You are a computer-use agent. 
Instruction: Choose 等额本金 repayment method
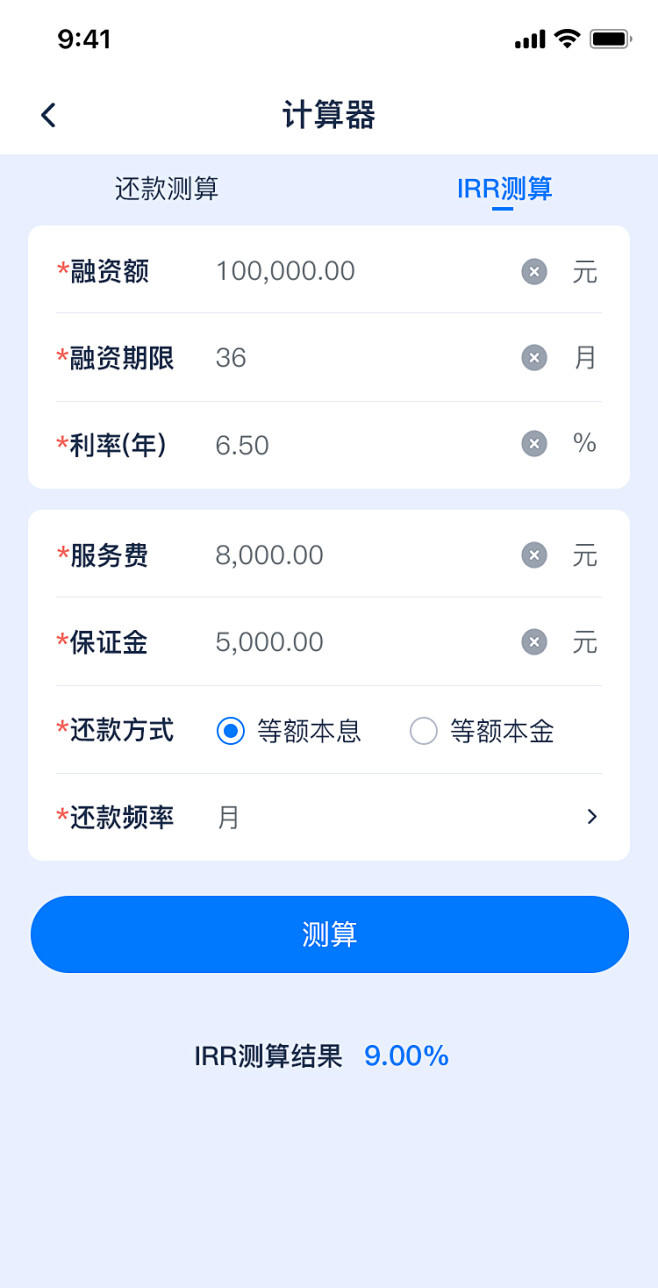pyautogui.click(x=424, y=732)
